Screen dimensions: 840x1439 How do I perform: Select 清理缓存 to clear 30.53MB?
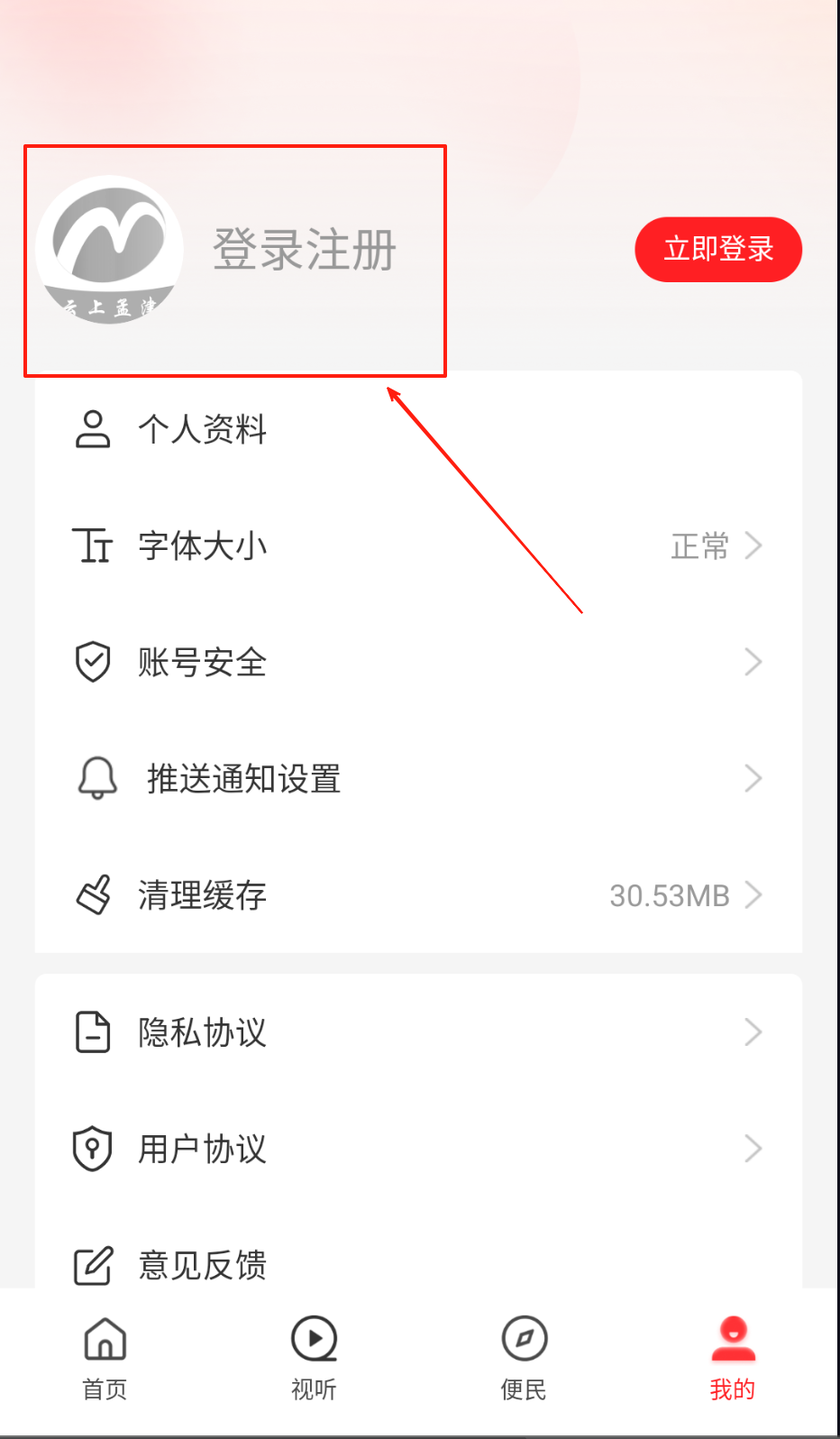418,894
